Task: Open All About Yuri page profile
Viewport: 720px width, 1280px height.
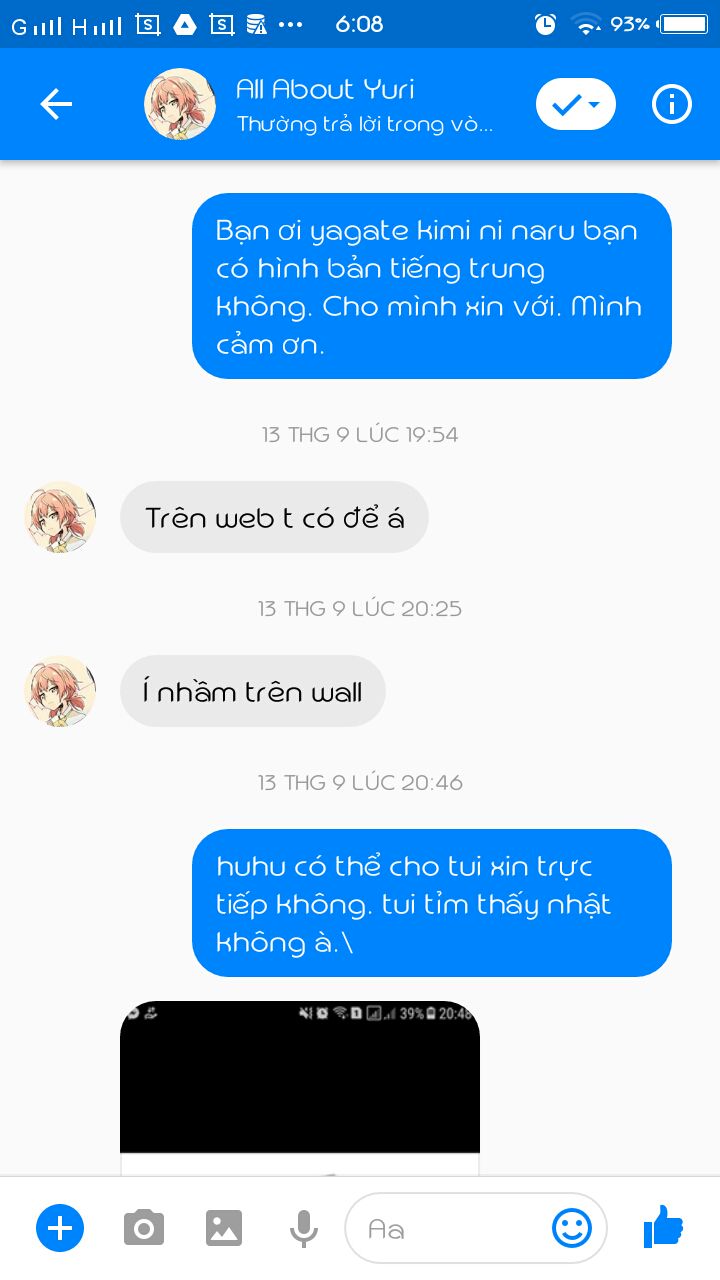Action: 325,104
